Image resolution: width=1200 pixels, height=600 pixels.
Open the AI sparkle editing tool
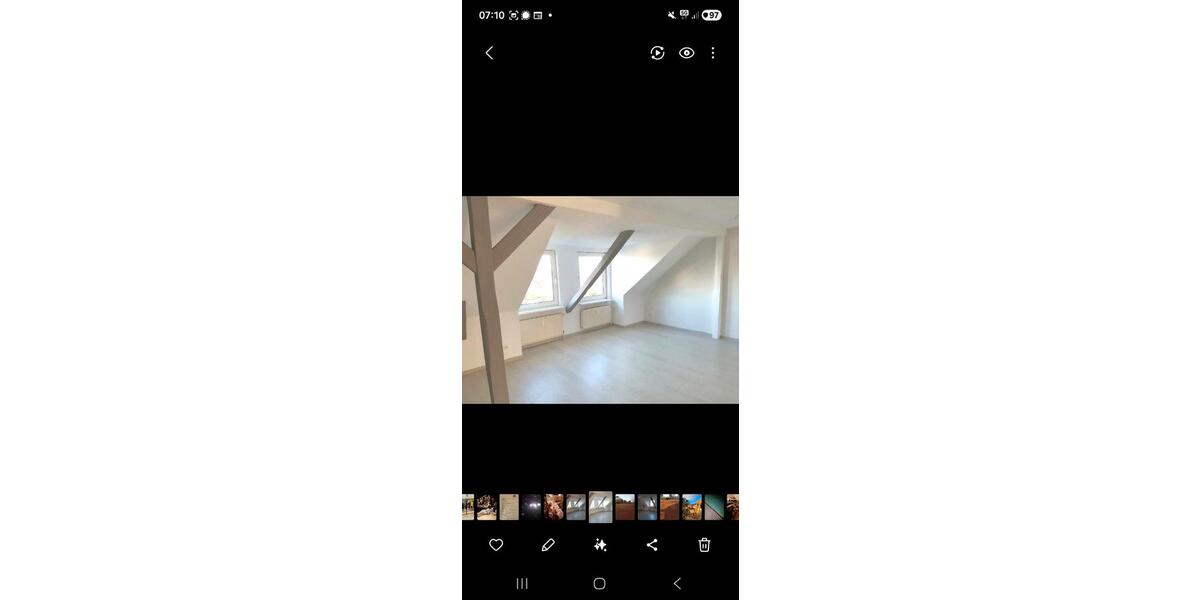tap(600, 545)
